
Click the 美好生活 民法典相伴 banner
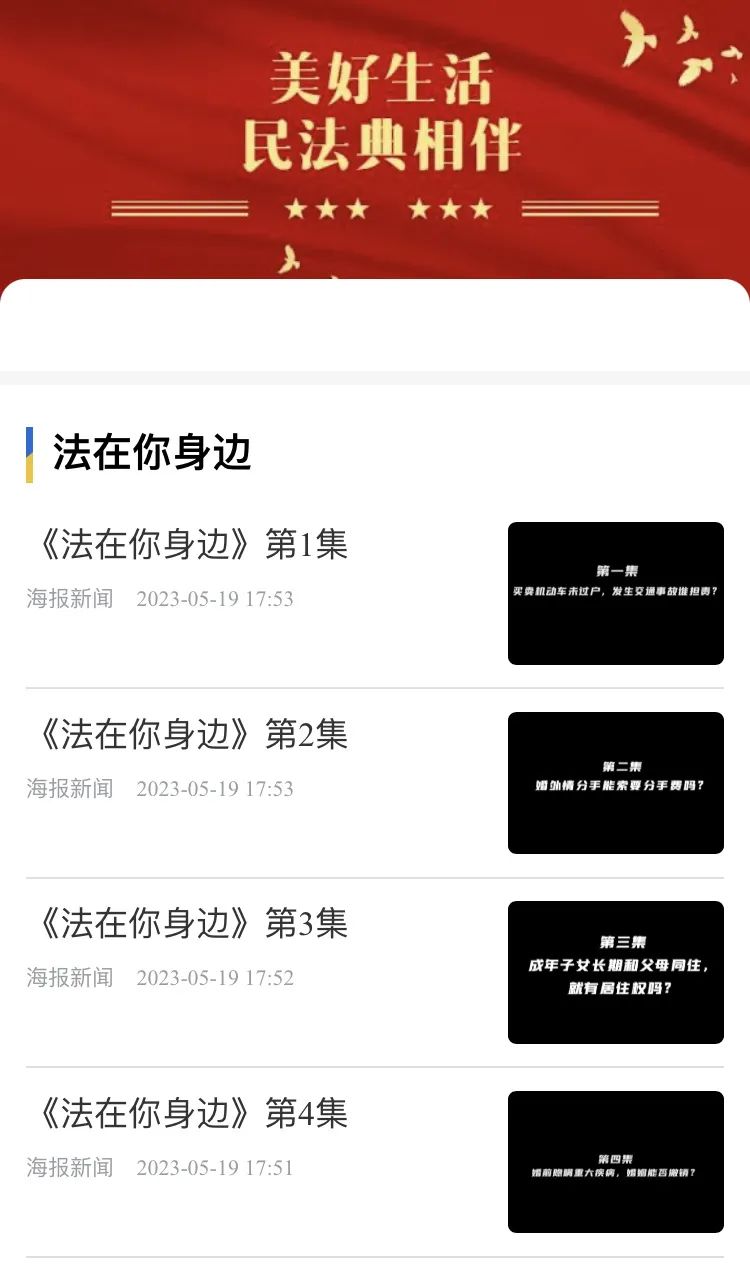[x=375, y=120]
